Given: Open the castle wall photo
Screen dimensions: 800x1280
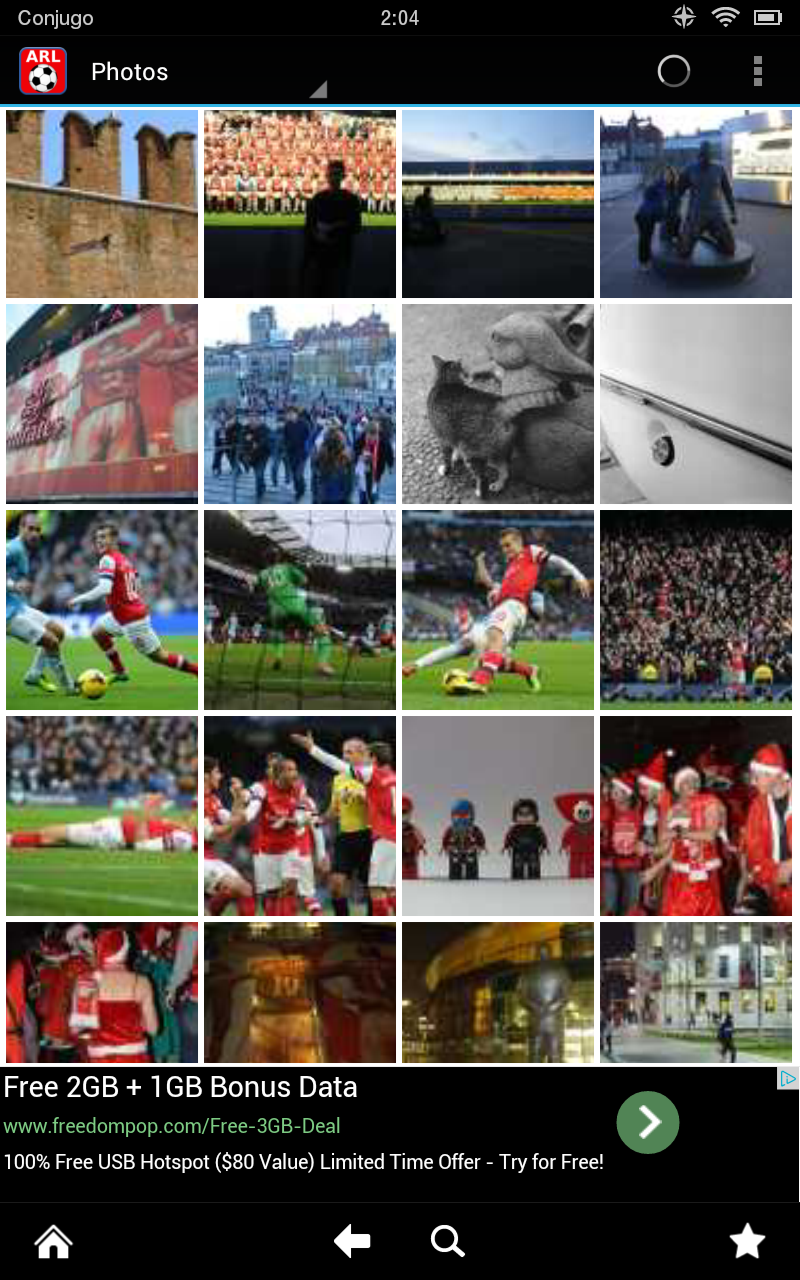Looking at the screenshot, I should pos(101,203).
